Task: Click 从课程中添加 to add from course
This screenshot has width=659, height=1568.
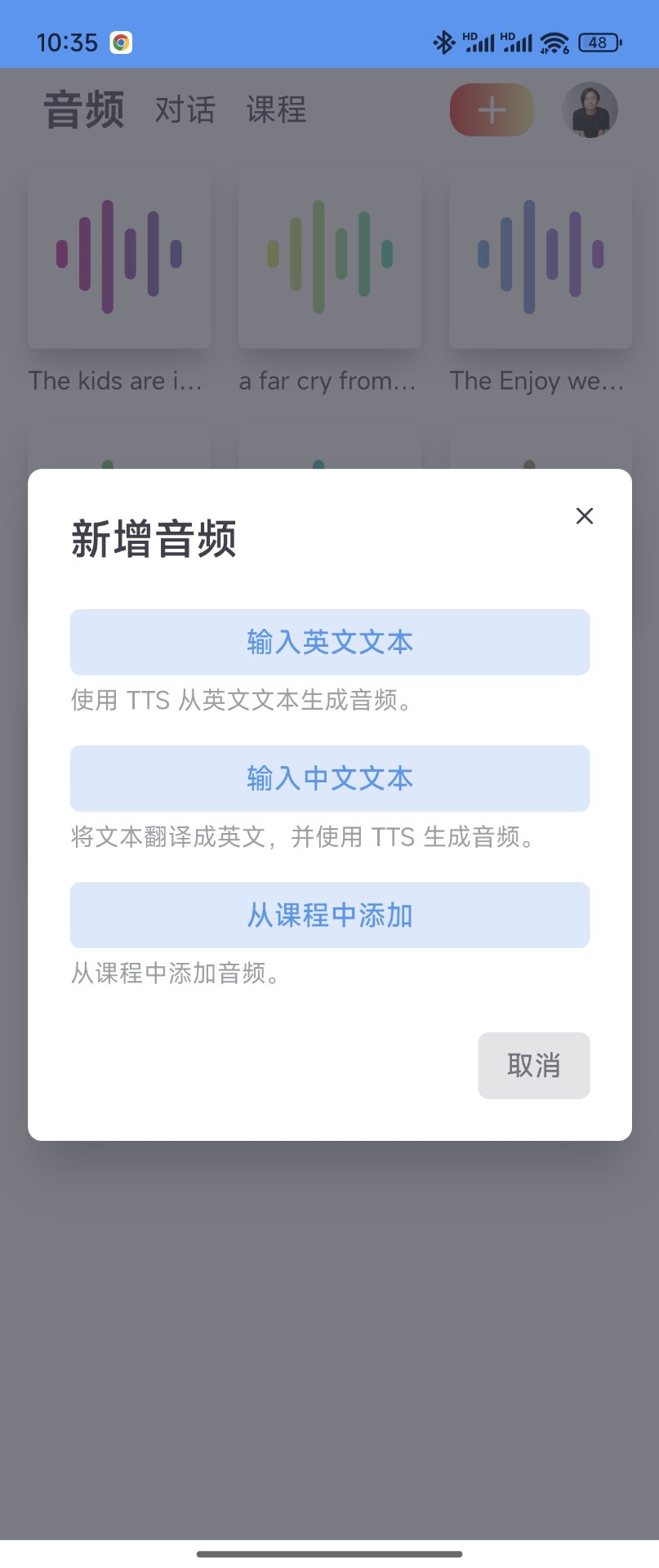Action: (x=329, y=915)
